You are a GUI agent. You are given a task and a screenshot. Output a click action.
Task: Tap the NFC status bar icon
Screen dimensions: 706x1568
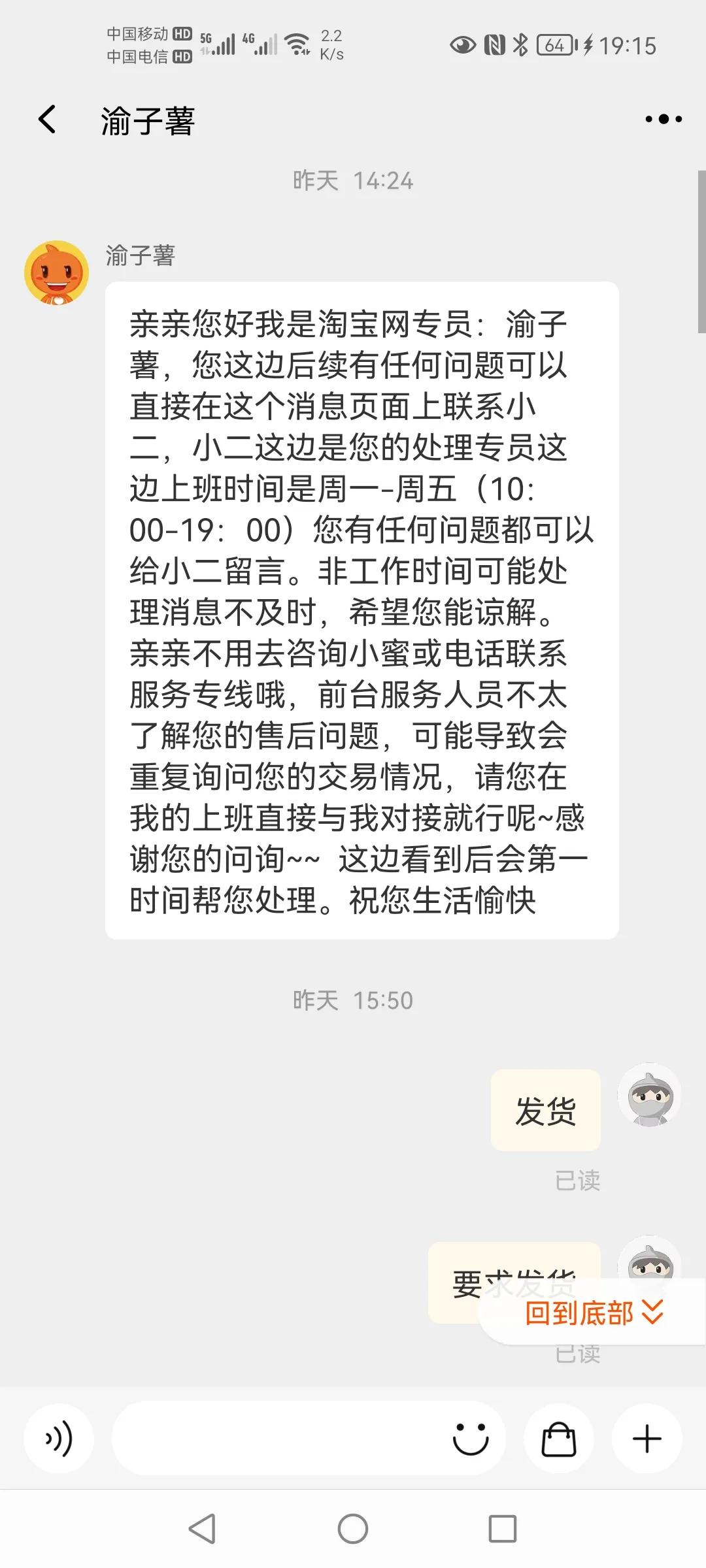point(494,44)
